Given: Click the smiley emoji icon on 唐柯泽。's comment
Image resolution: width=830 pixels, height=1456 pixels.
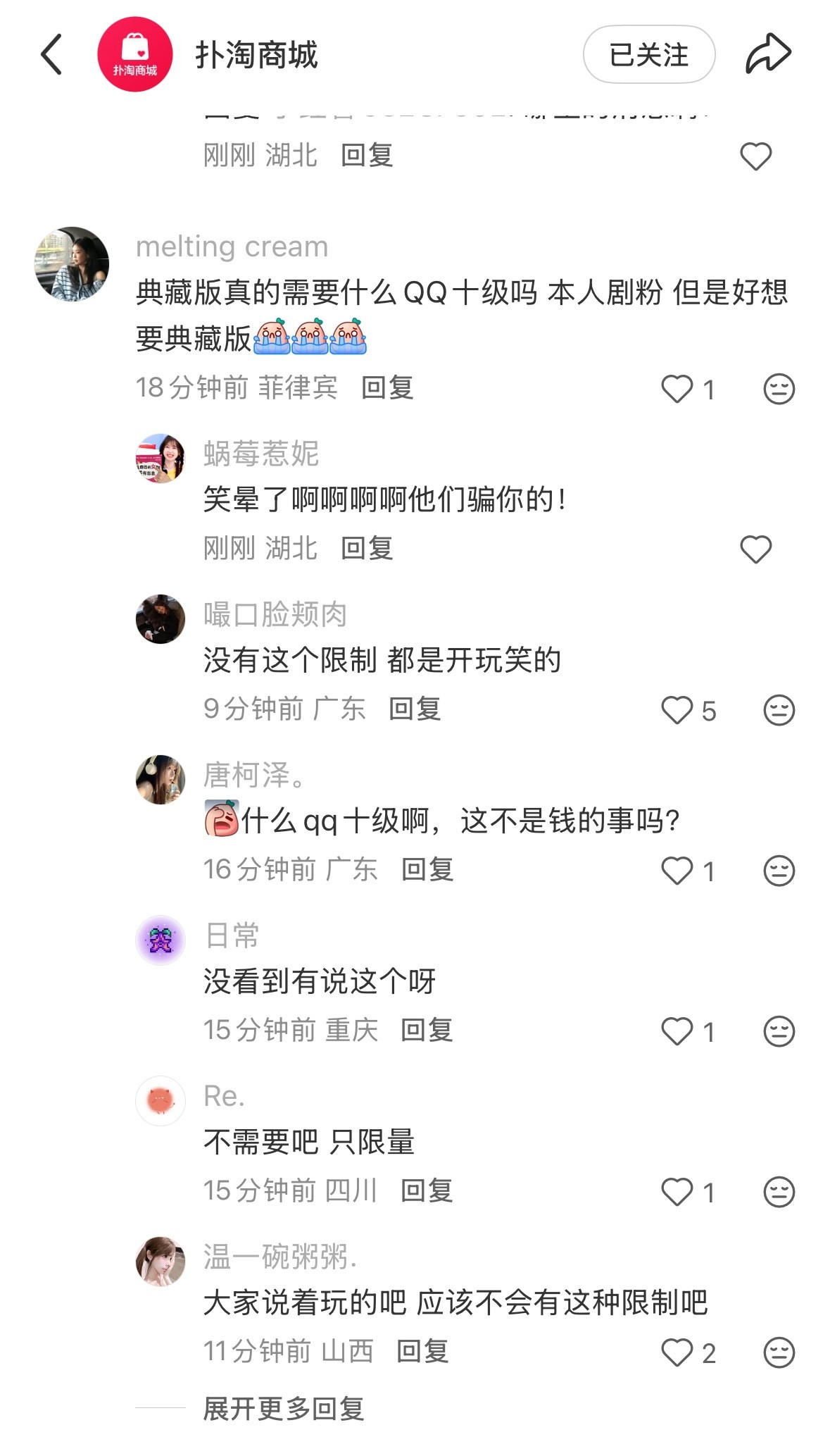Looking at the screenshot, I should [778, 870].
